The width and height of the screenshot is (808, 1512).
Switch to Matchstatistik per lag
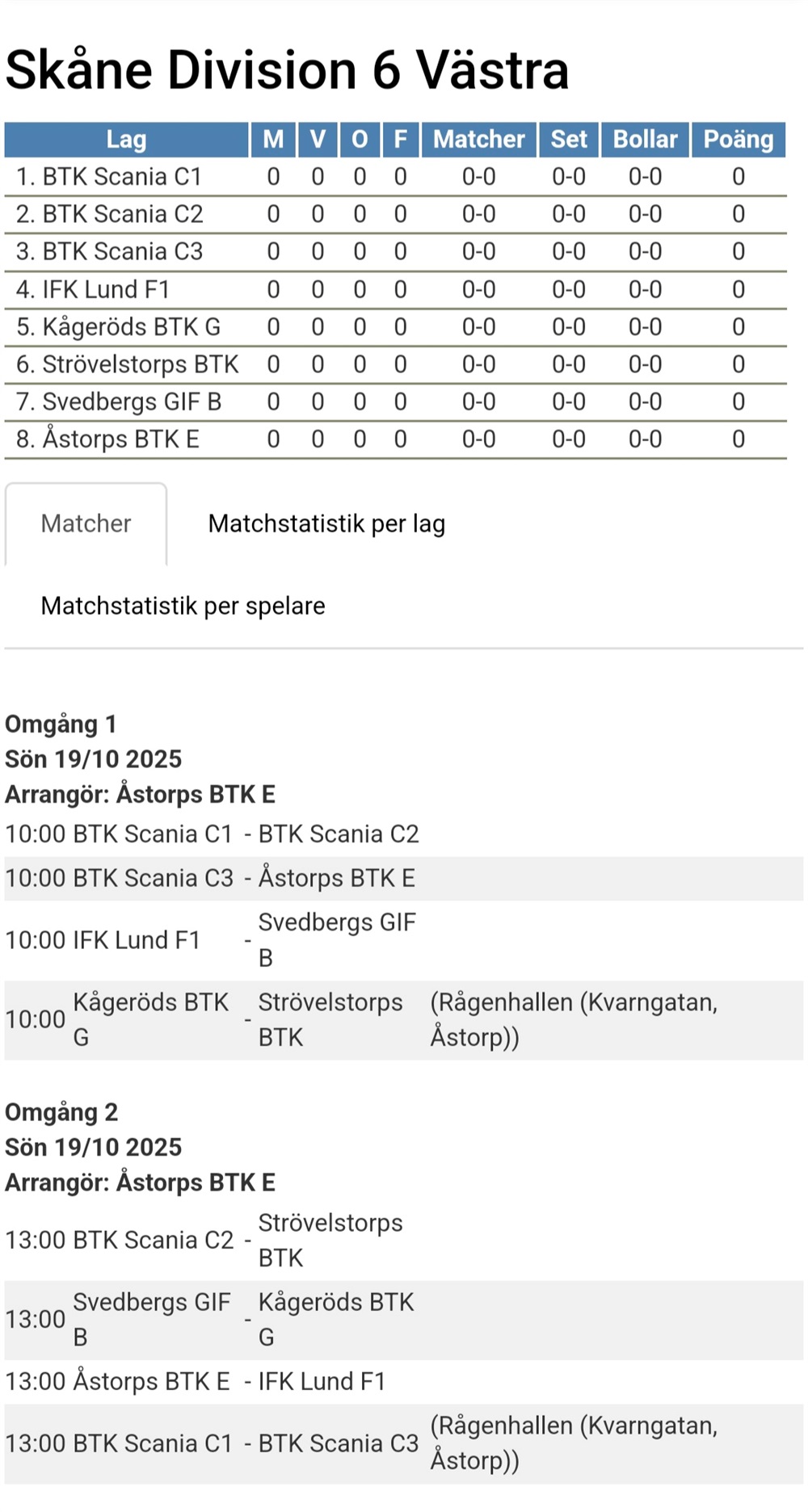pos(326,524)
